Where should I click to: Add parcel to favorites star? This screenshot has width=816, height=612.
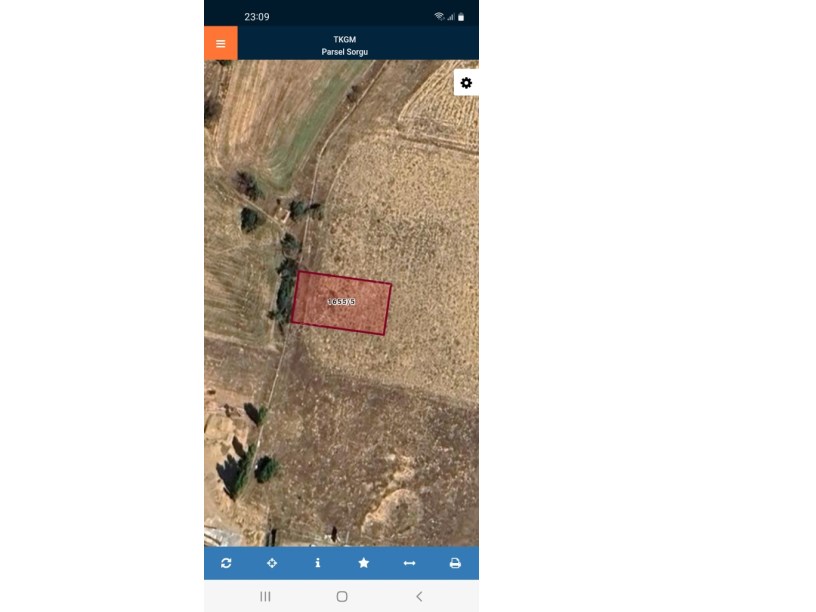tap(364, 563)
